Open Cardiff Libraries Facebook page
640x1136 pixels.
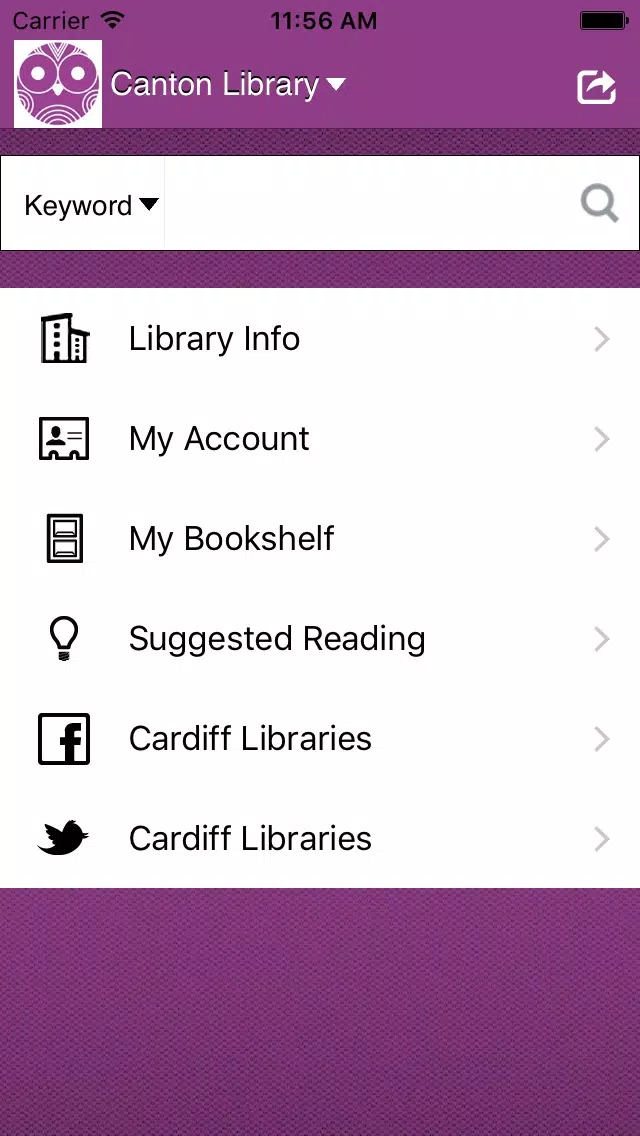(x=320, y=738)
